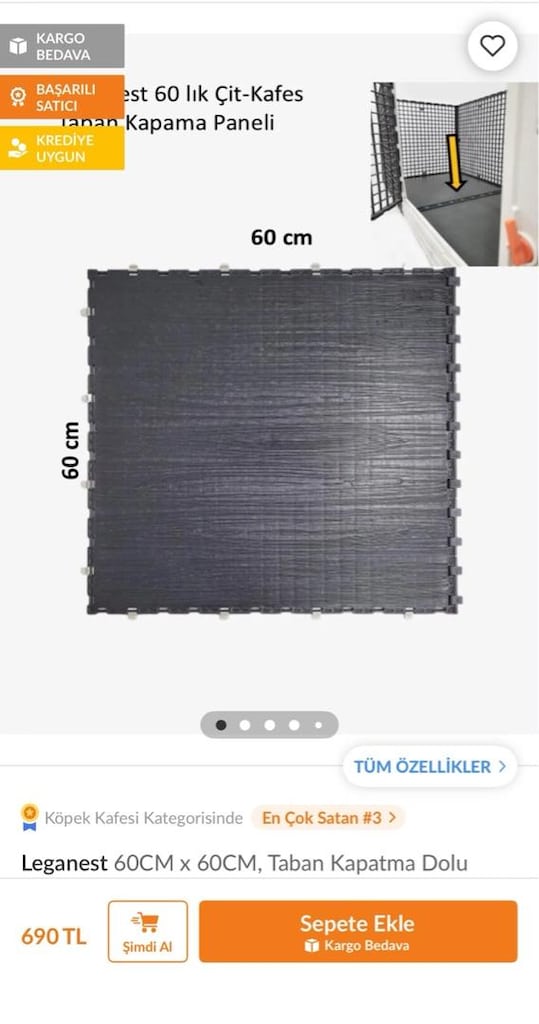Viewport: 539px width, 1024px height.
Task: Open TÜM ÖZELLİKLER details
Action: coord(430,767)
